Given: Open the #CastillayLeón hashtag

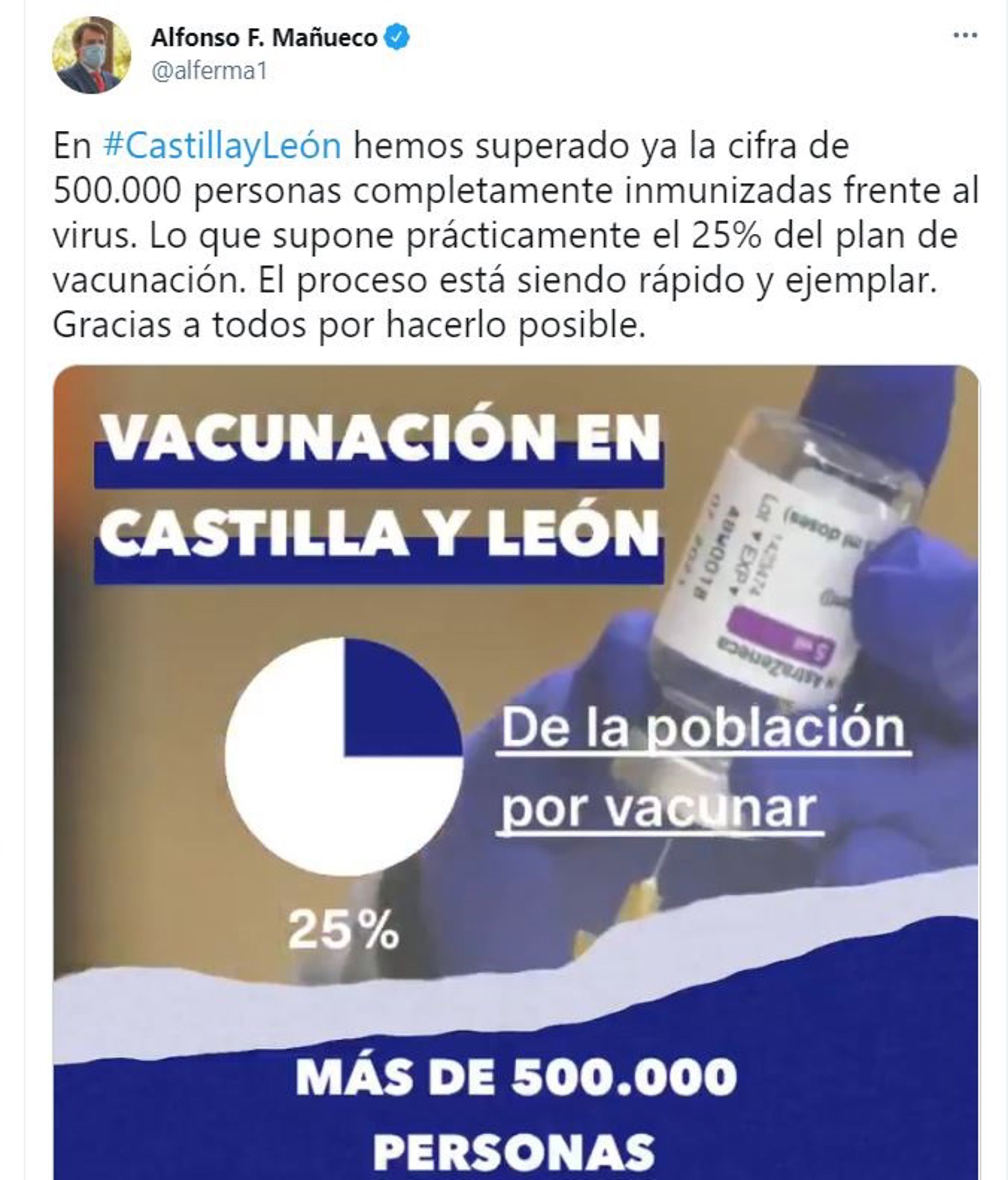Looking at the screenshot, I should tap(223, 147).
